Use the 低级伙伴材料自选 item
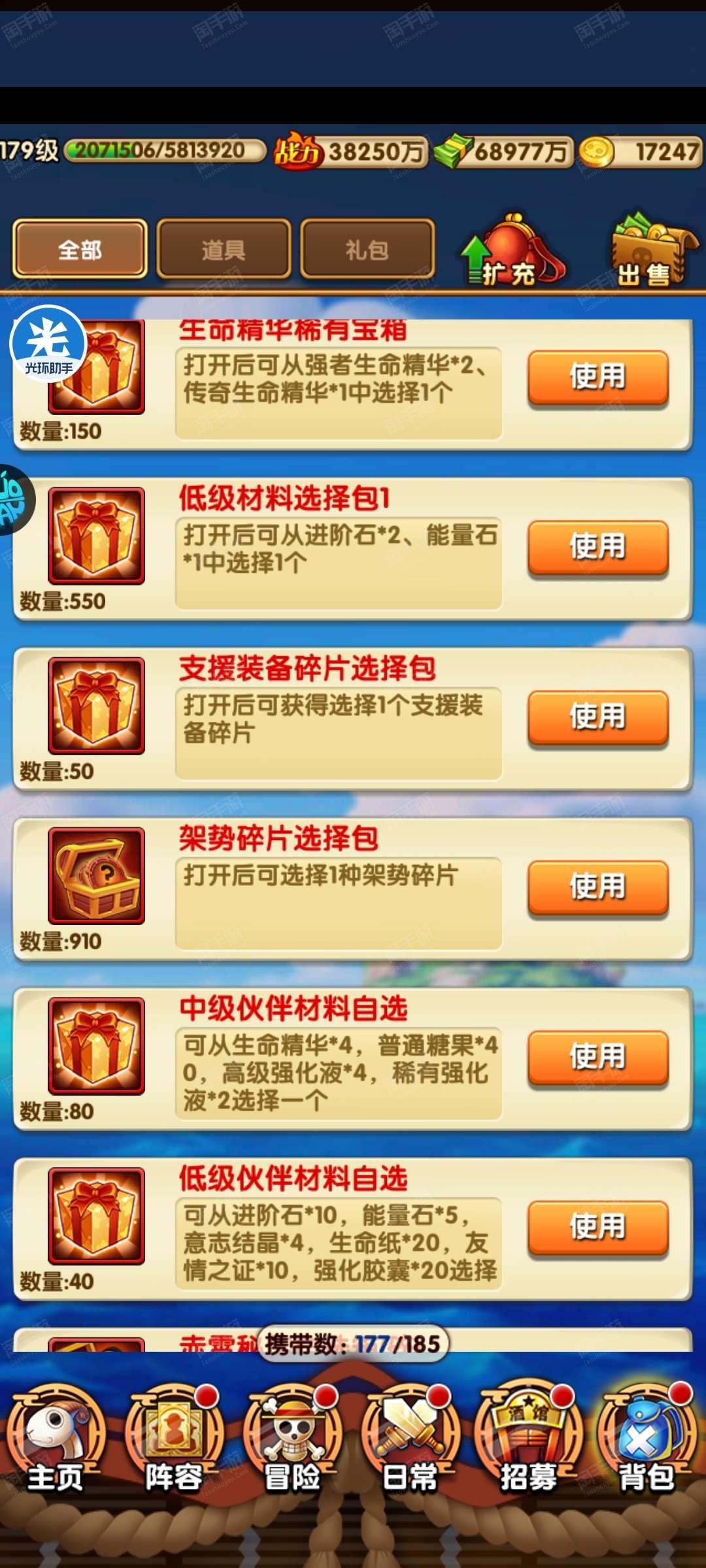The image size is (706, 1568). [x=598, y=1226]
